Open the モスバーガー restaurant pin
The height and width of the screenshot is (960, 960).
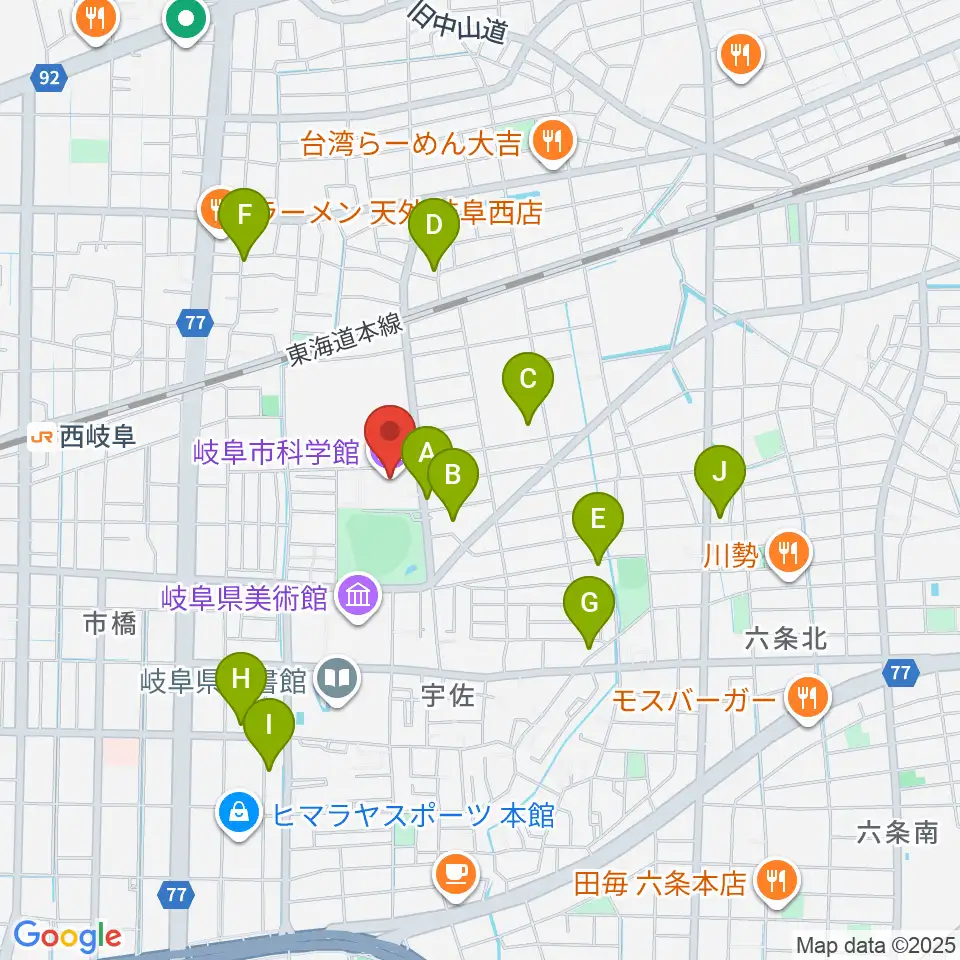[x=808, y=699]
